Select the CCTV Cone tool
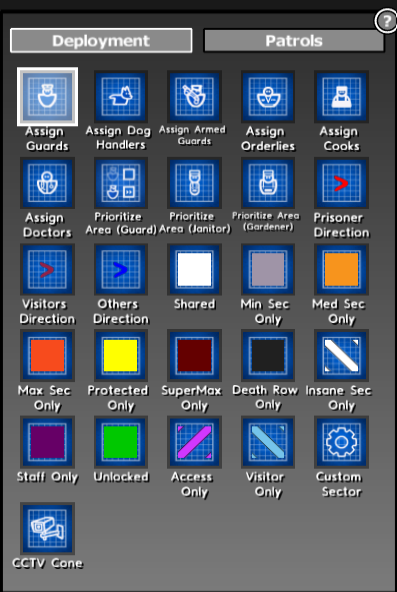 47,529
